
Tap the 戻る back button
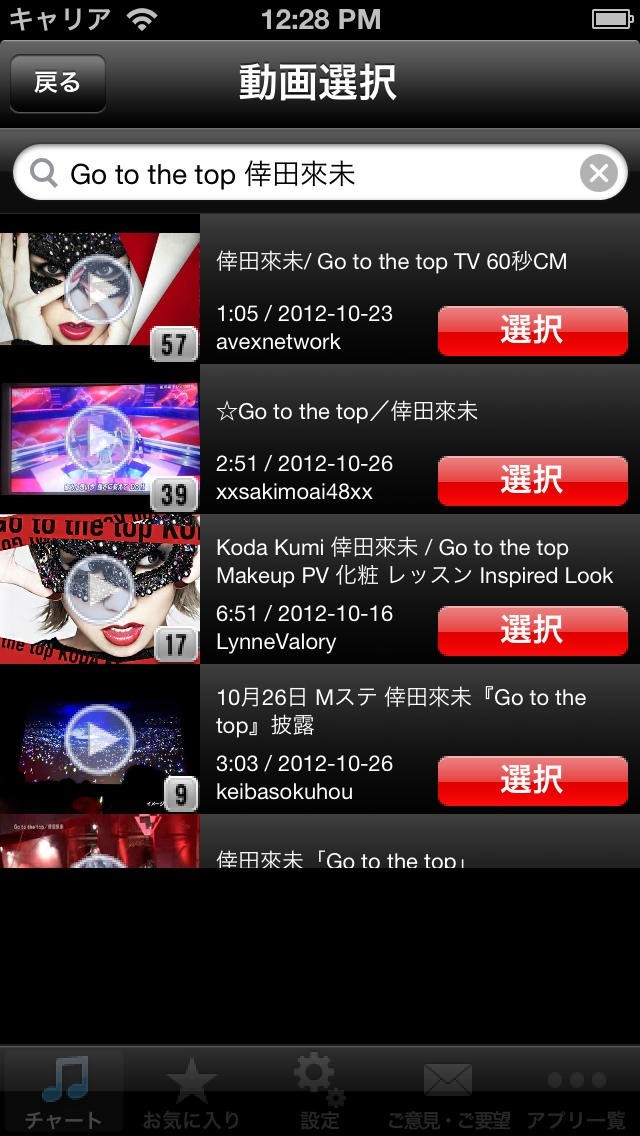pos(57,83)
